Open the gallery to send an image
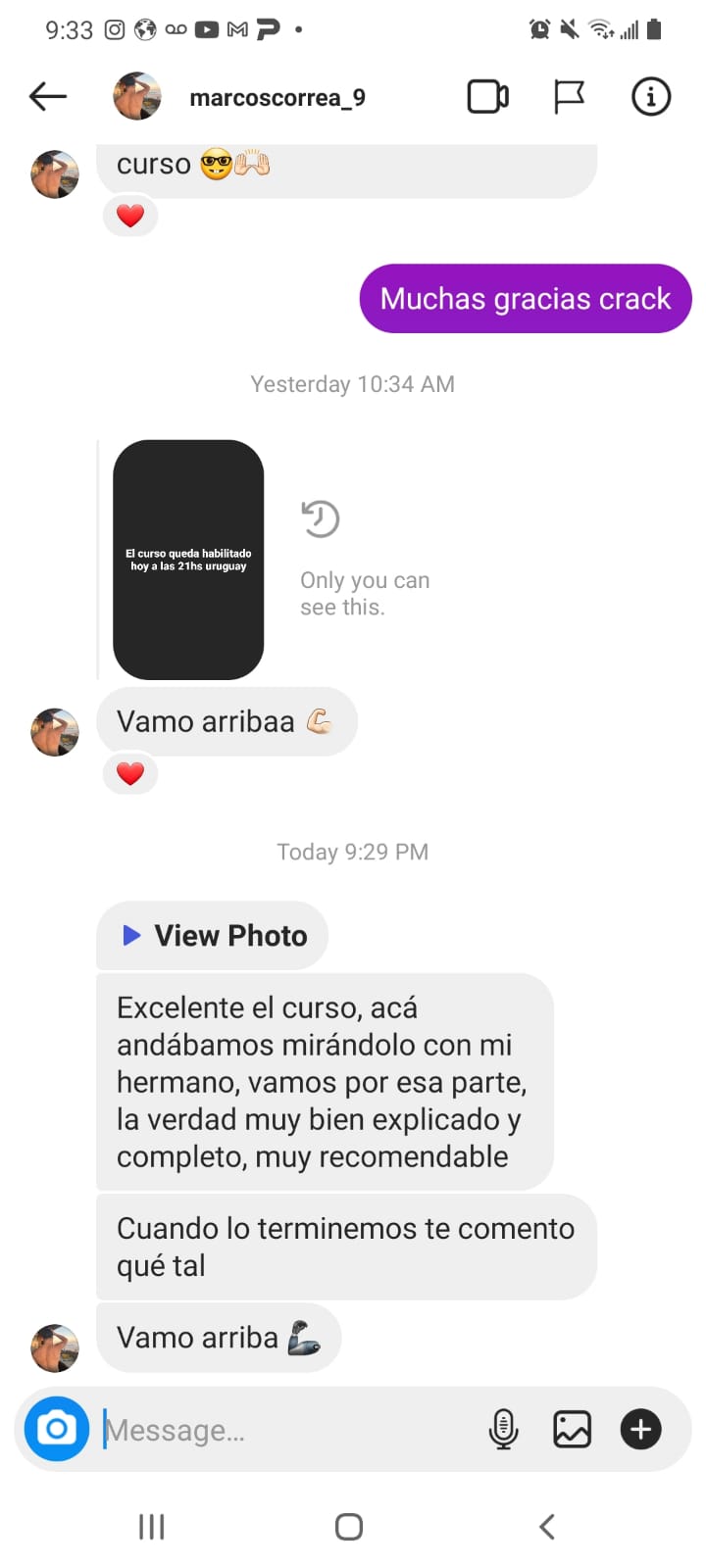 [x=572, y=1429]
